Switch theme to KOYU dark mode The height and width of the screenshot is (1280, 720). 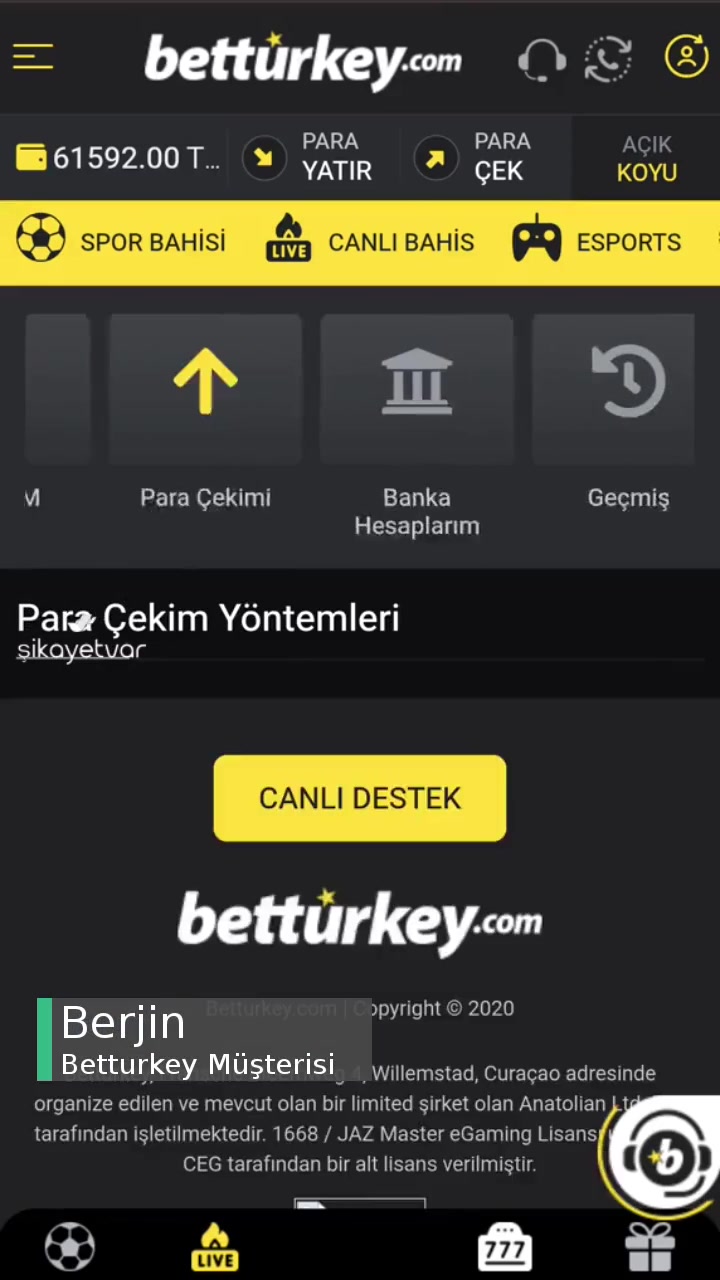pyautogui.click(x=647, y=172)
